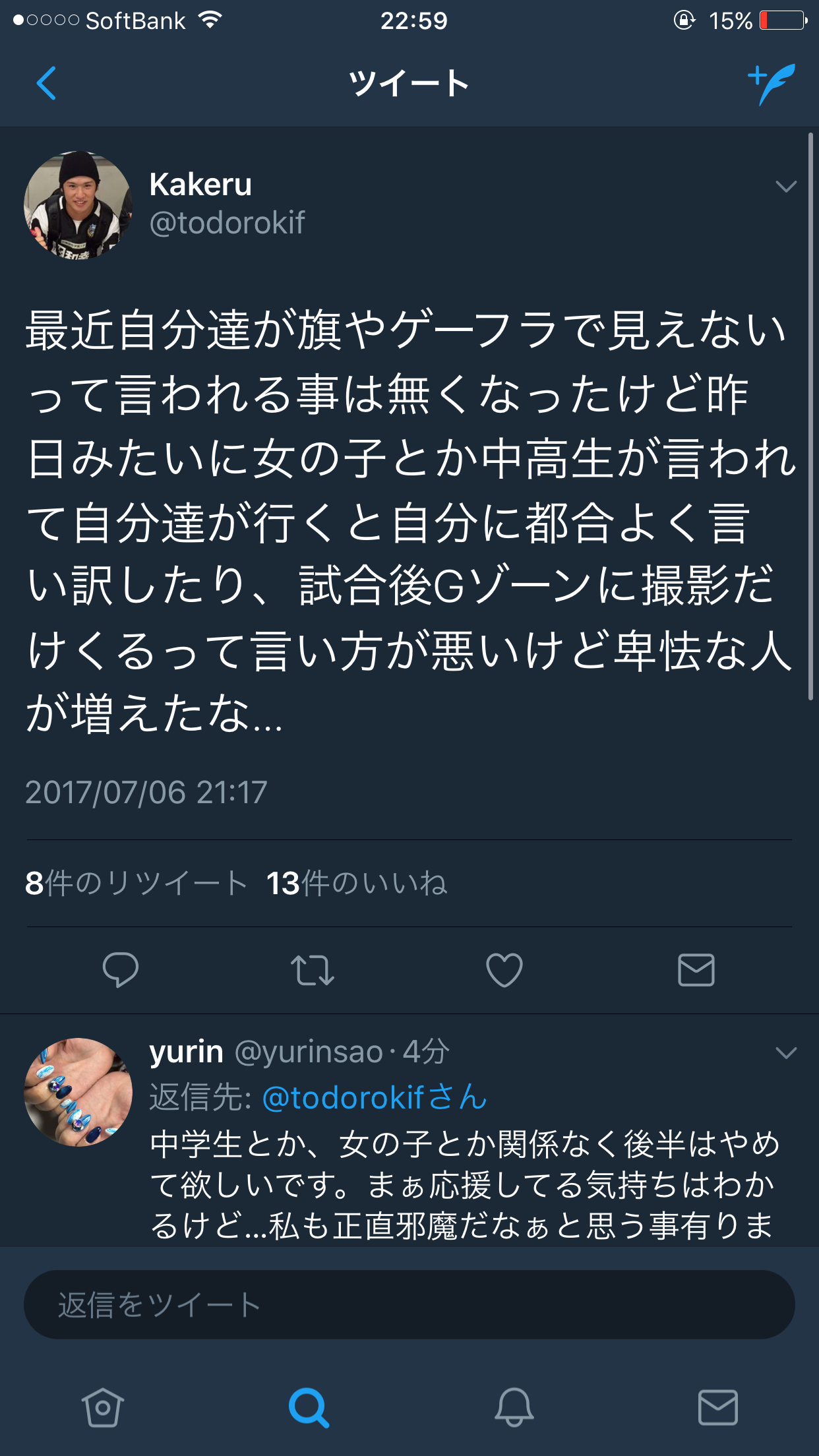Switch to the Home tab
The height and width of the screenshot is (1456, 819).
(x=103, y=1407)
